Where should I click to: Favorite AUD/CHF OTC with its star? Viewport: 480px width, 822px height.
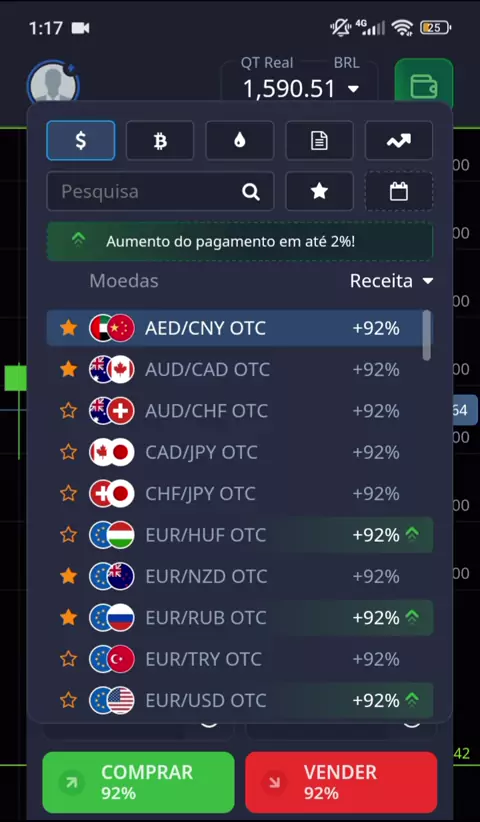pyautogui.click(x=69, y=410)
